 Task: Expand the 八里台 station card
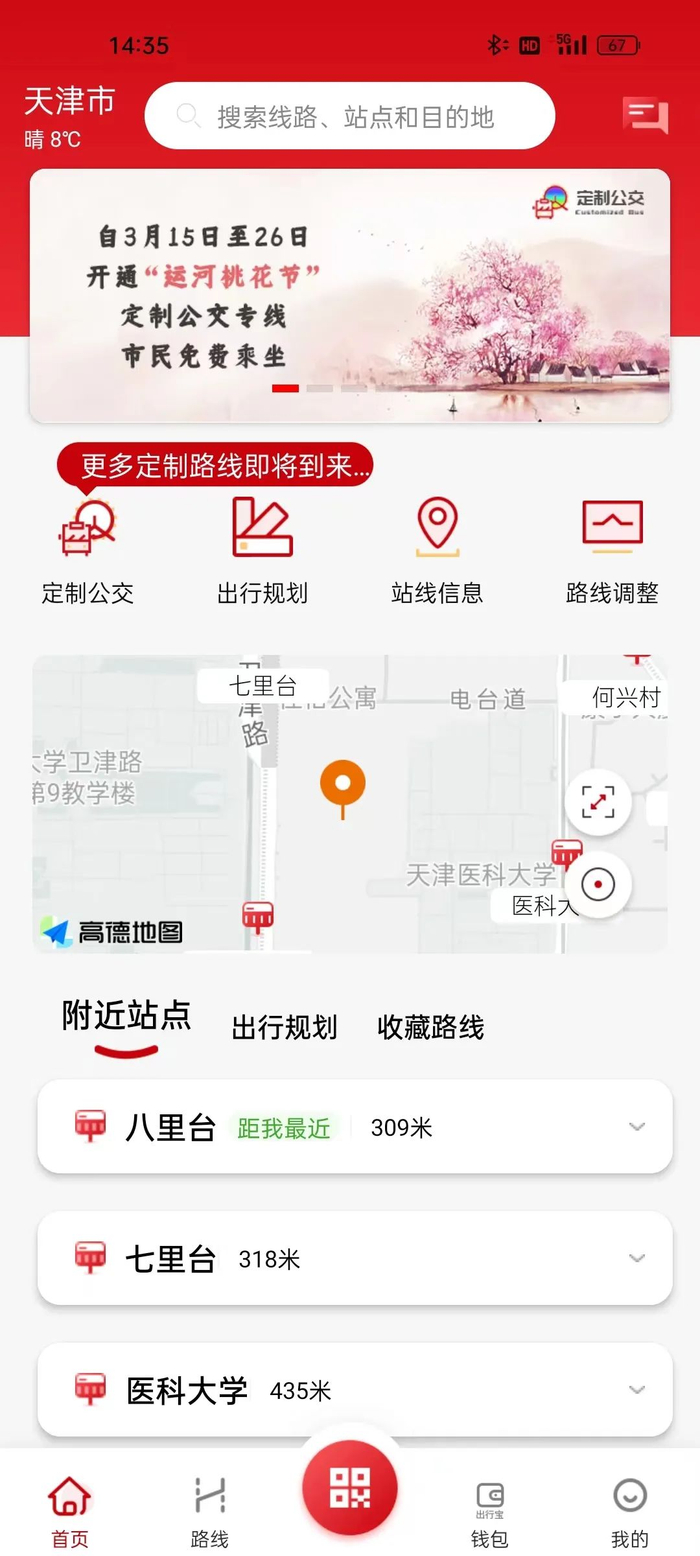click(637, 1127)
